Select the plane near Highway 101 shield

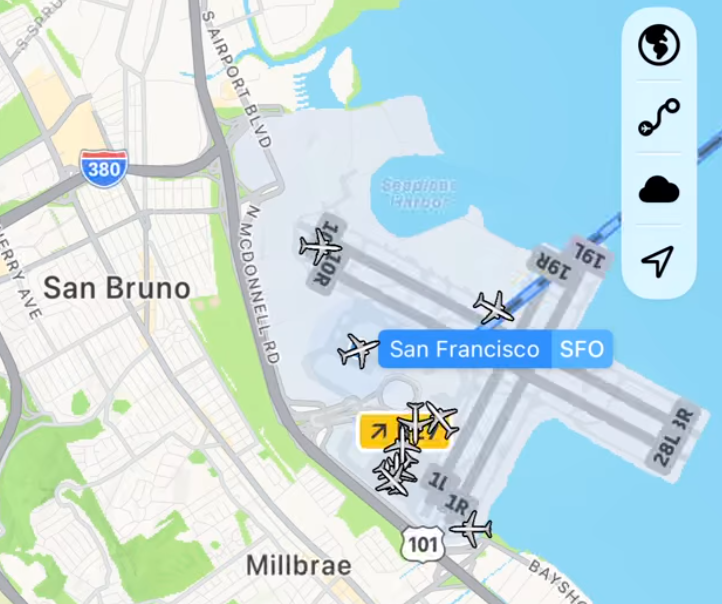click(470, 527)
